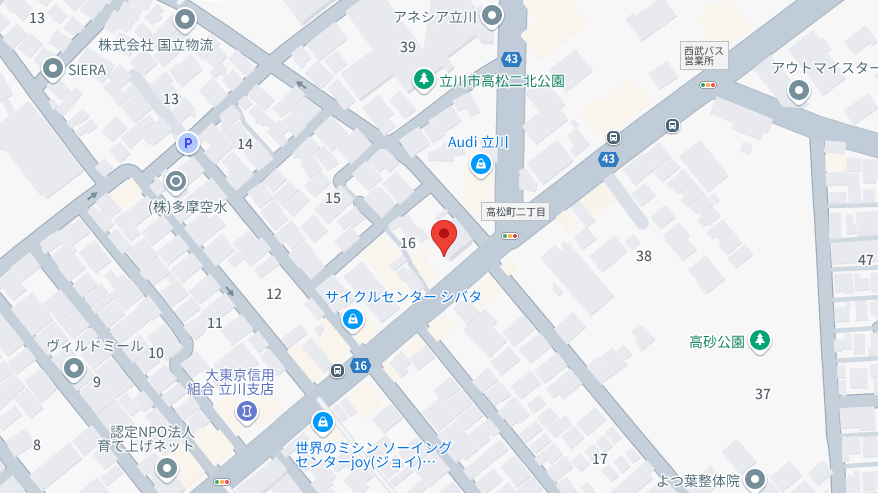Select the 高砂公園 park marker

(761, 341)
